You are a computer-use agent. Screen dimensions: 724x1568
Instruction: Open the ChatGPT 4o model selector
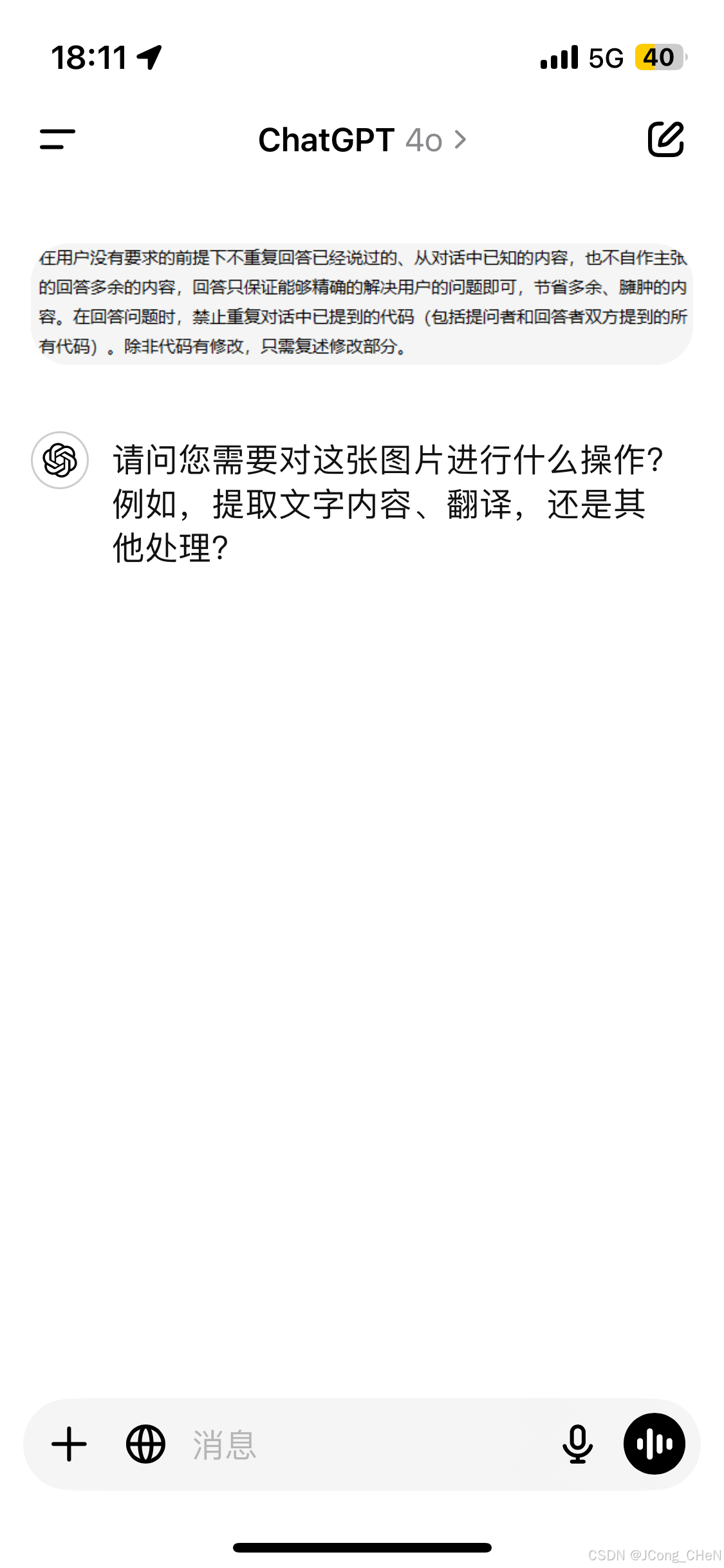362,140
